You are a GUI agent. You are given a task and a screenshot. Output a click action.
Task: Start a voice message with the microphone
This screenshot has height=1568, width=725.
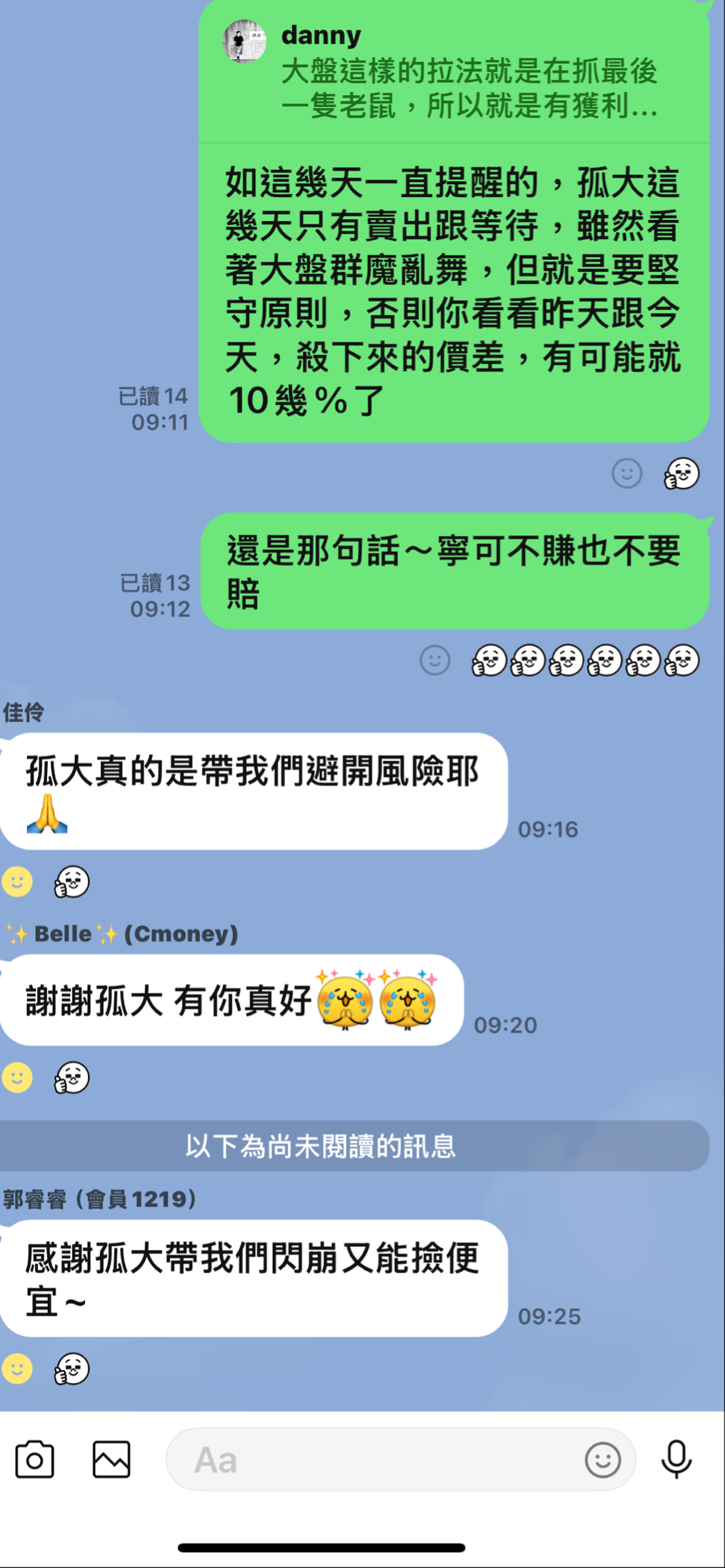pos(676,1459)
